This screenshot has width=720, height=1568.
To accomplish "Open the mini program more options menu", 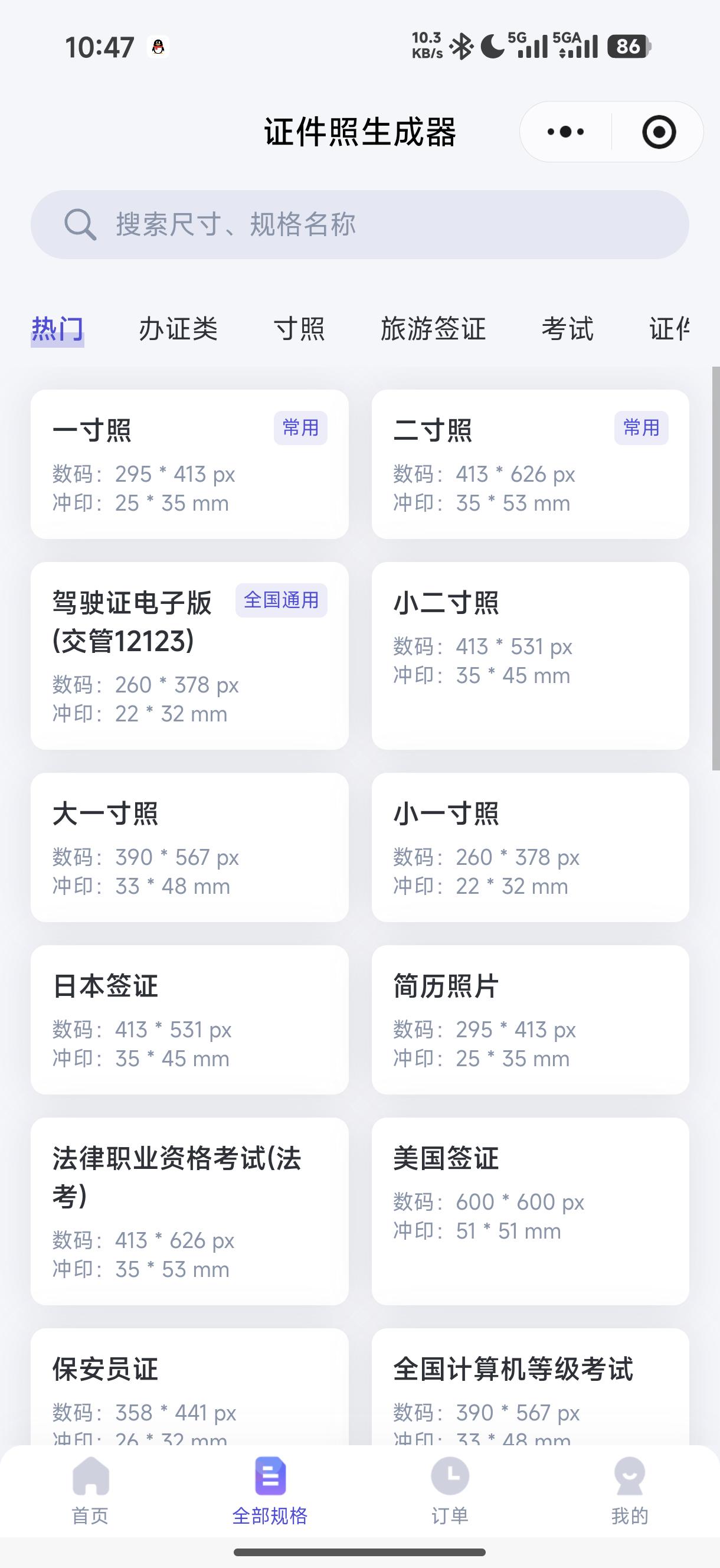I will 565,132.
